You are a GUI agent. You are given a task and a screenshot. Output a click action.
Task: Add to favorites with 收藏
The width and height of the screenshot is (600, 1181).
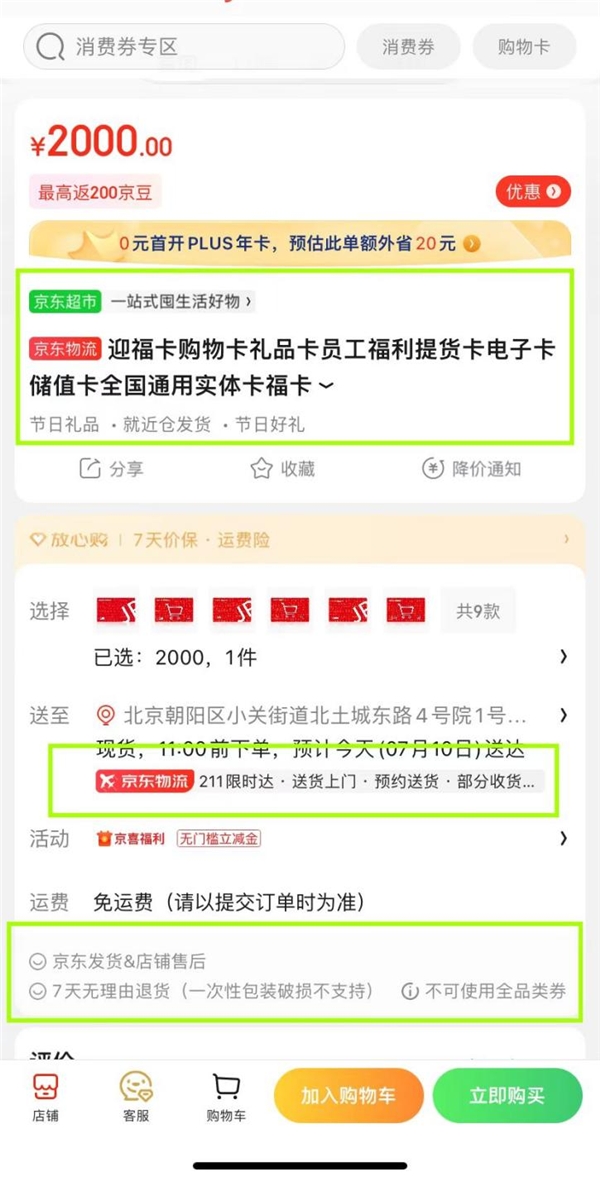pyautogui.click(x=283, y=468)
